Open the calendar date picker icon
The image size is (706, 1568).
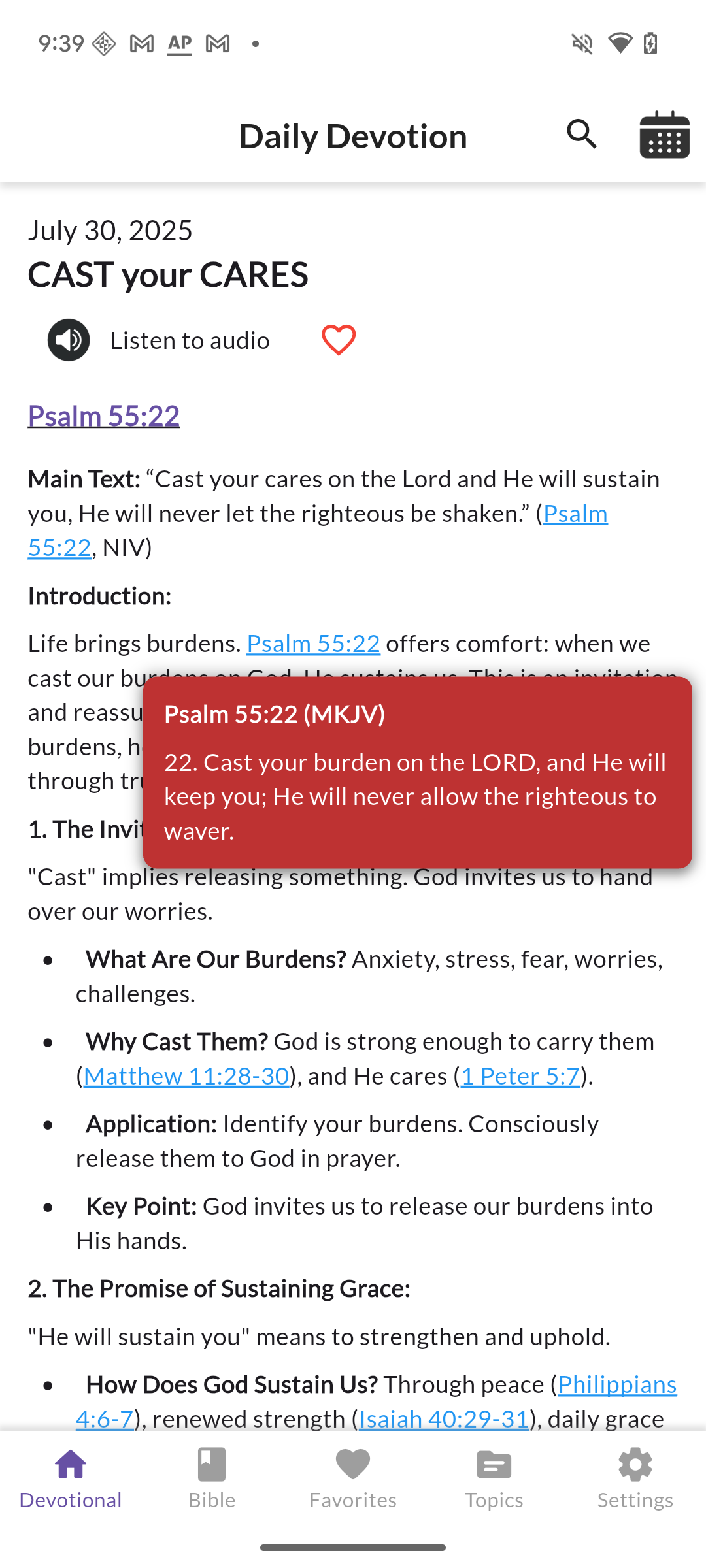[x=665, y=135]
